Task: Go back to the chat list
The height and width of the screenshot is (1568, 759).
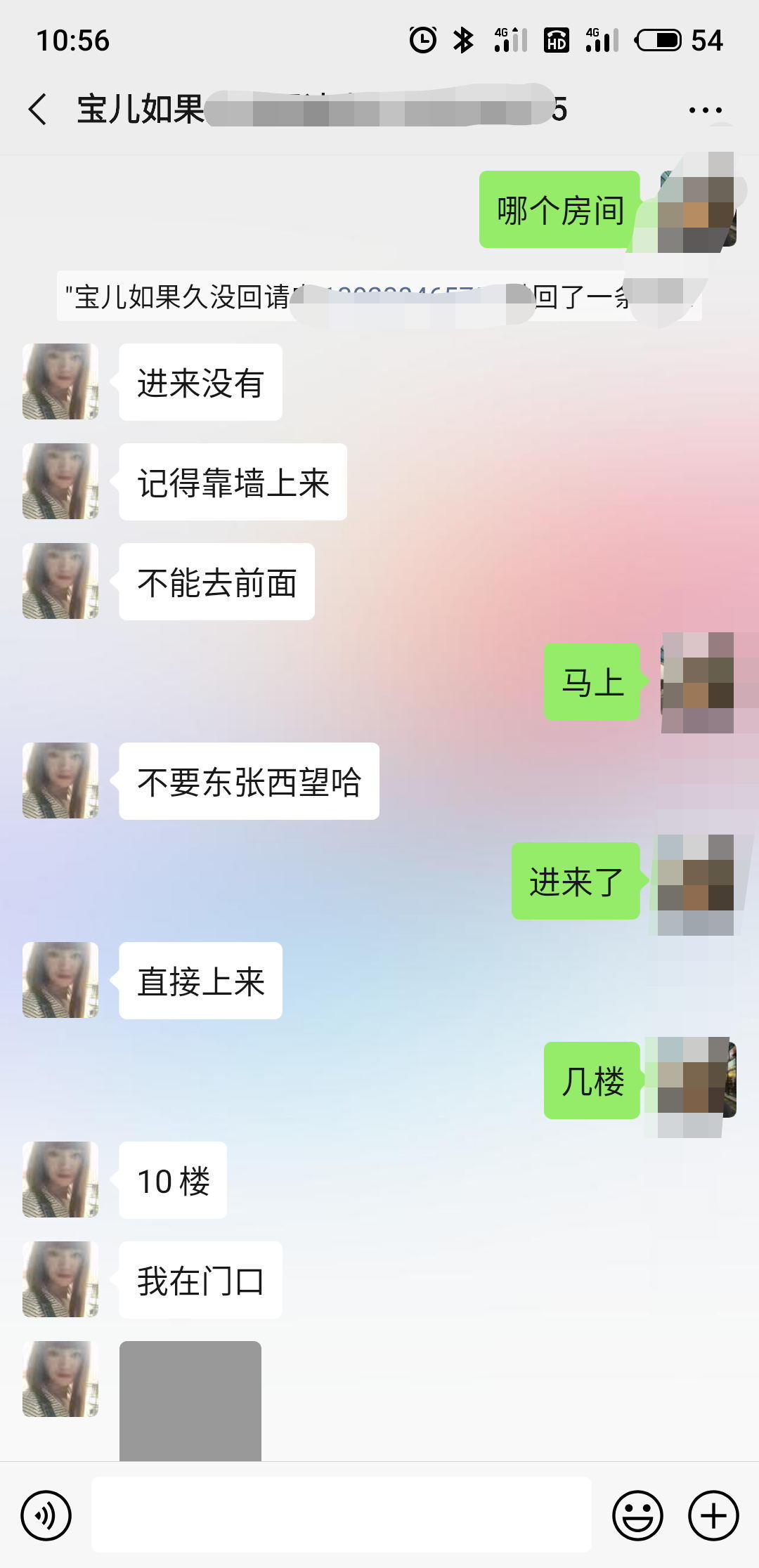Action: (38, 110)
